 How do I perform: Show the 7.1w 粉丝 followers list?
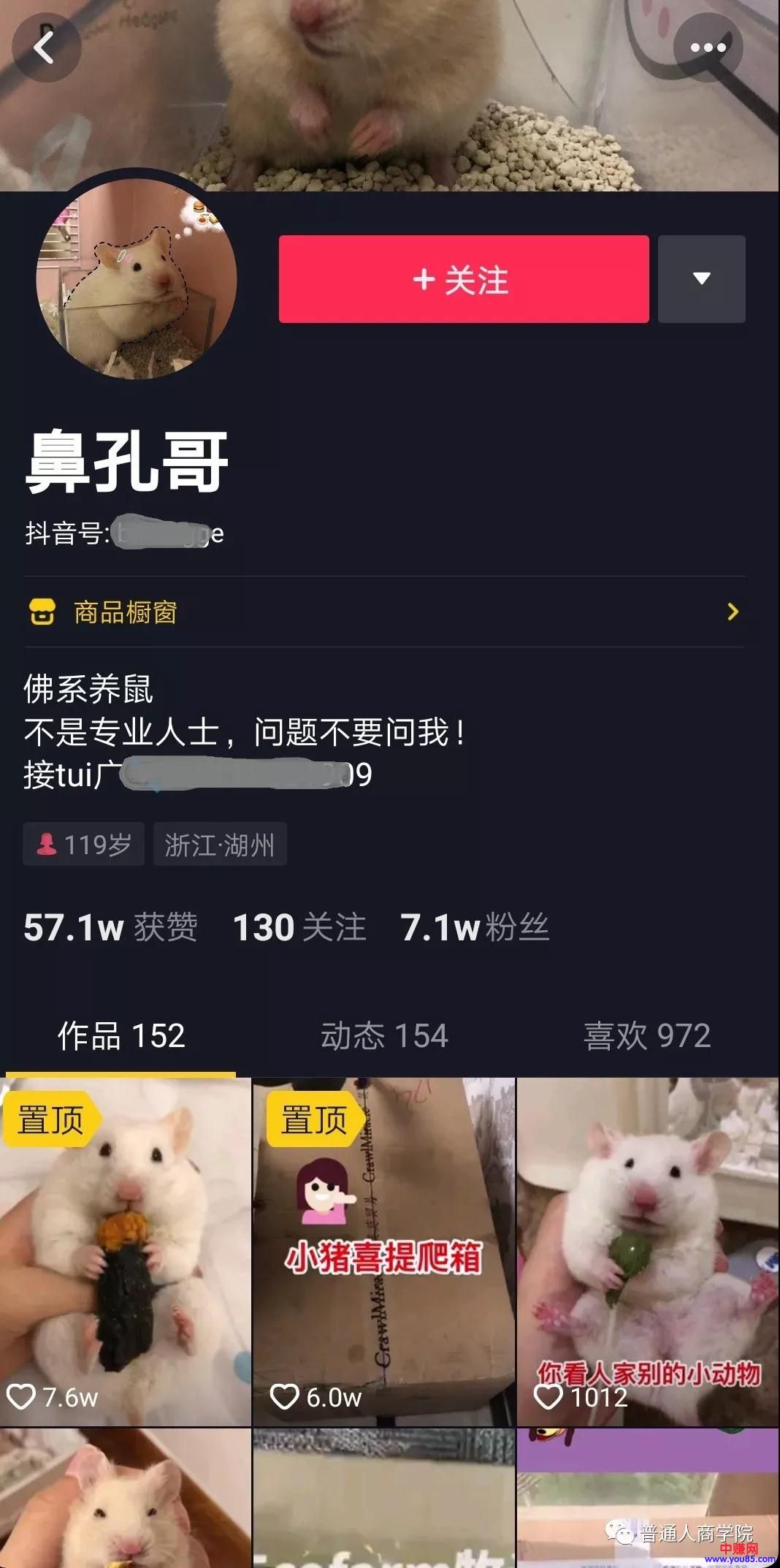coord(475,928)
